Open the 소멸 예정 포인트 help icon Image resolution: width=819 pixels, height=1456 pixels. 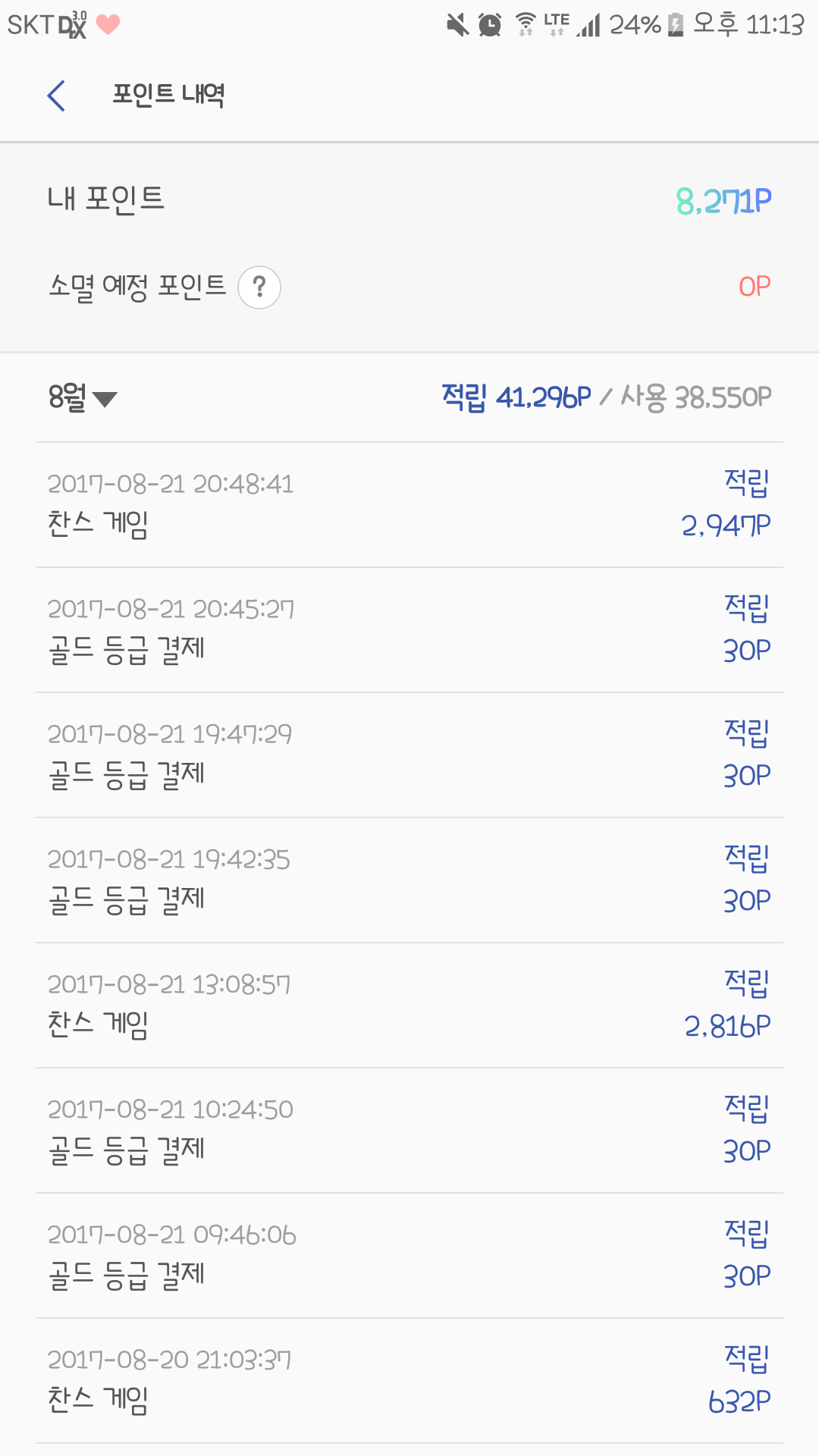tap(259, 287)
